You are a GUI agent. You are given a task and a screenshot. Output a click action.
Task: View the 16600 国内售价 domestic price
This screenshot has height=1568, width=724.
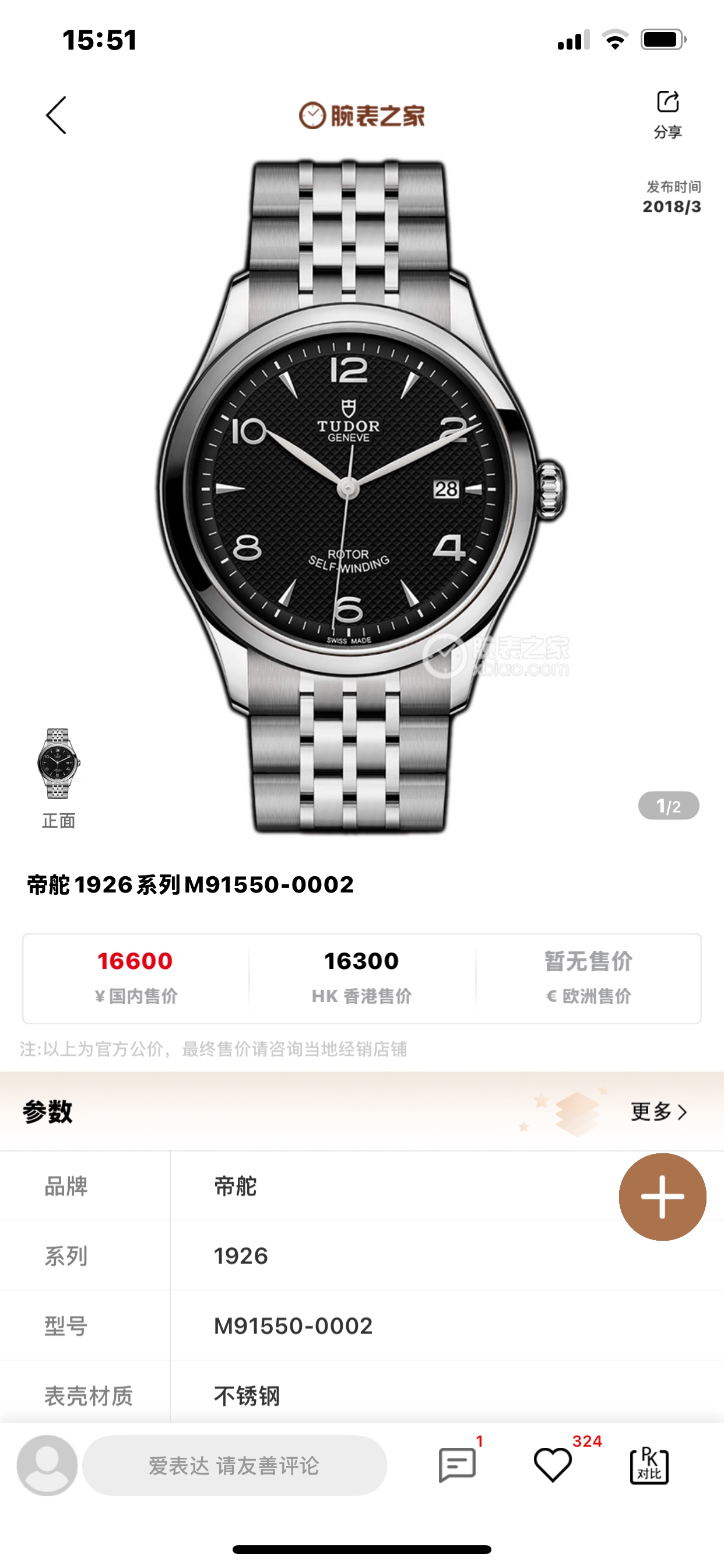135,977
